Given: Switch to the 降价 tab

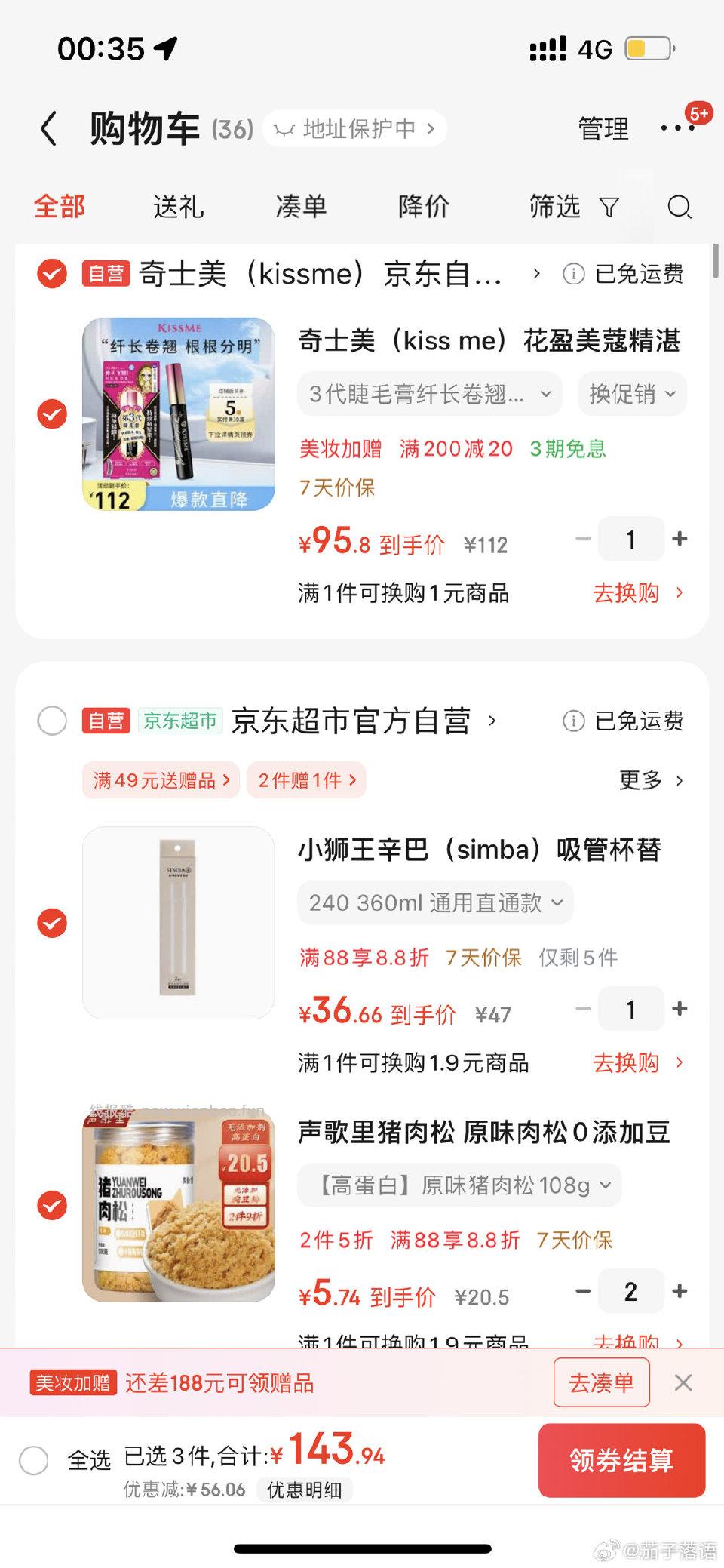Looking at the screenshot, I should point(423,205).
